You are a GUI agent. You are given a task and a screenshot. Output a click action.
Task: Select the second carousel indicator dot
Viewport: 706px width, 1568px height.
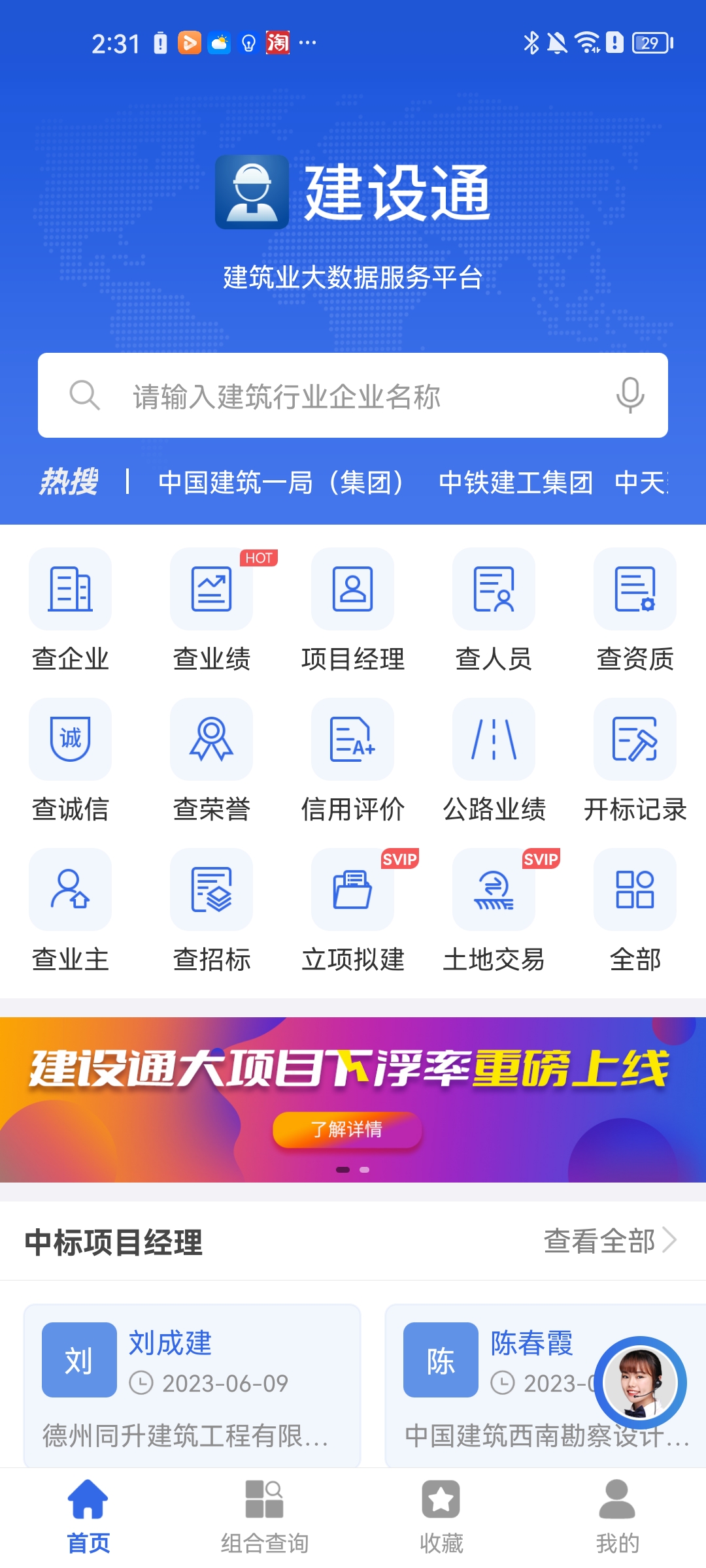364,1170
